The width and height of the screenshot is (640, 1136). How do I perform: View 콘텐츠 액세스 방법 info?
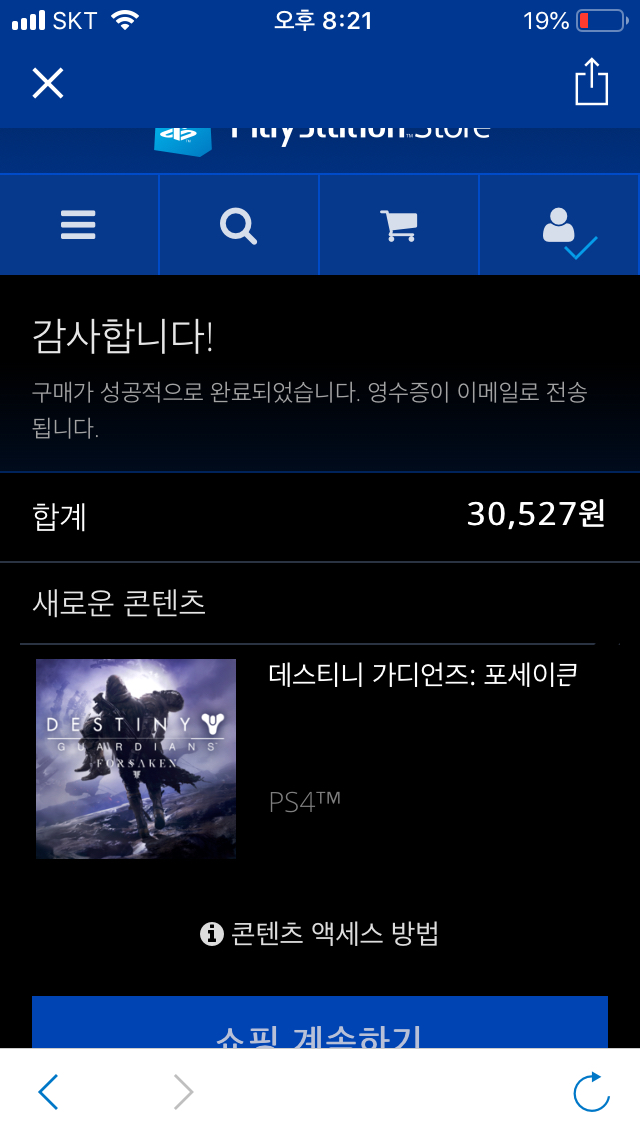320,934
